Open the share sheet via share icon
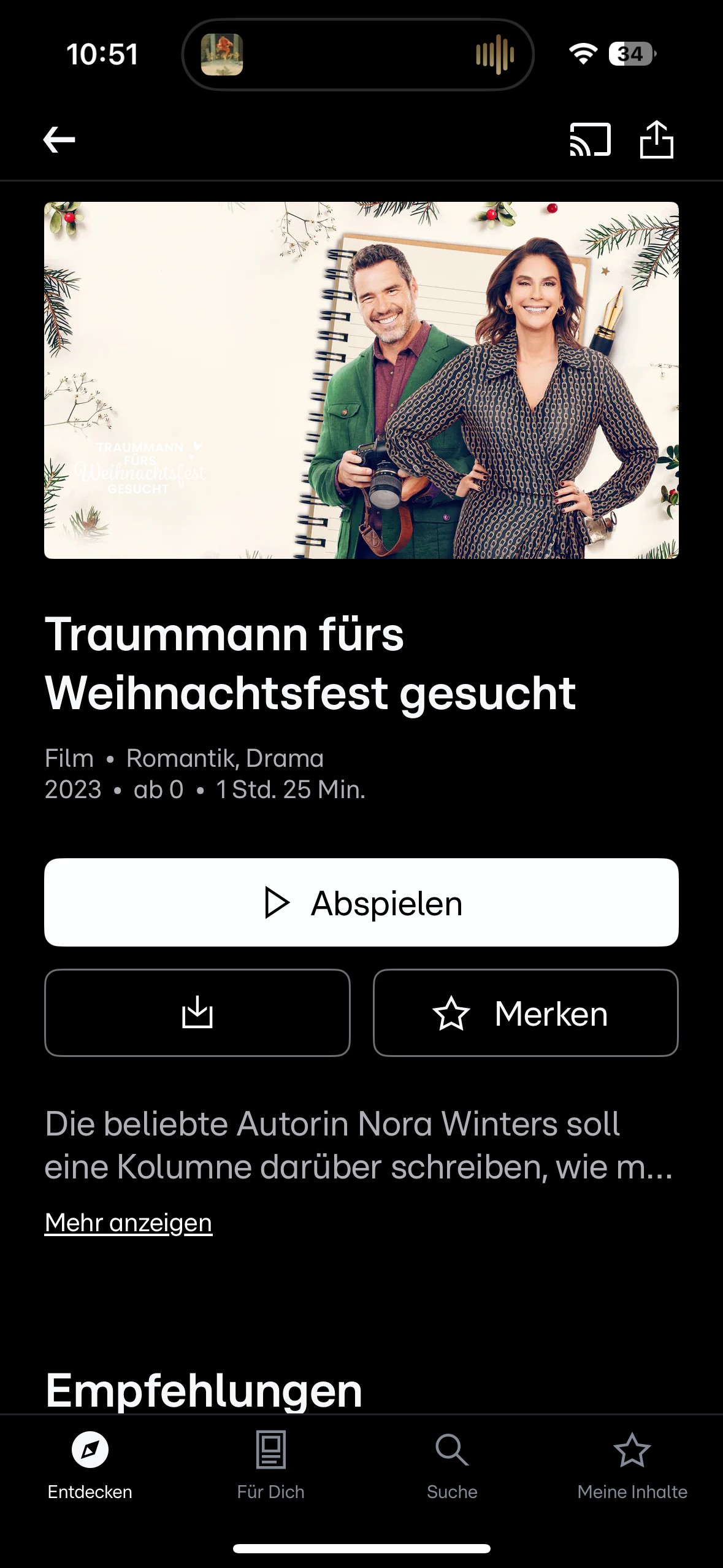The image size is (723, 1568). 658,140
